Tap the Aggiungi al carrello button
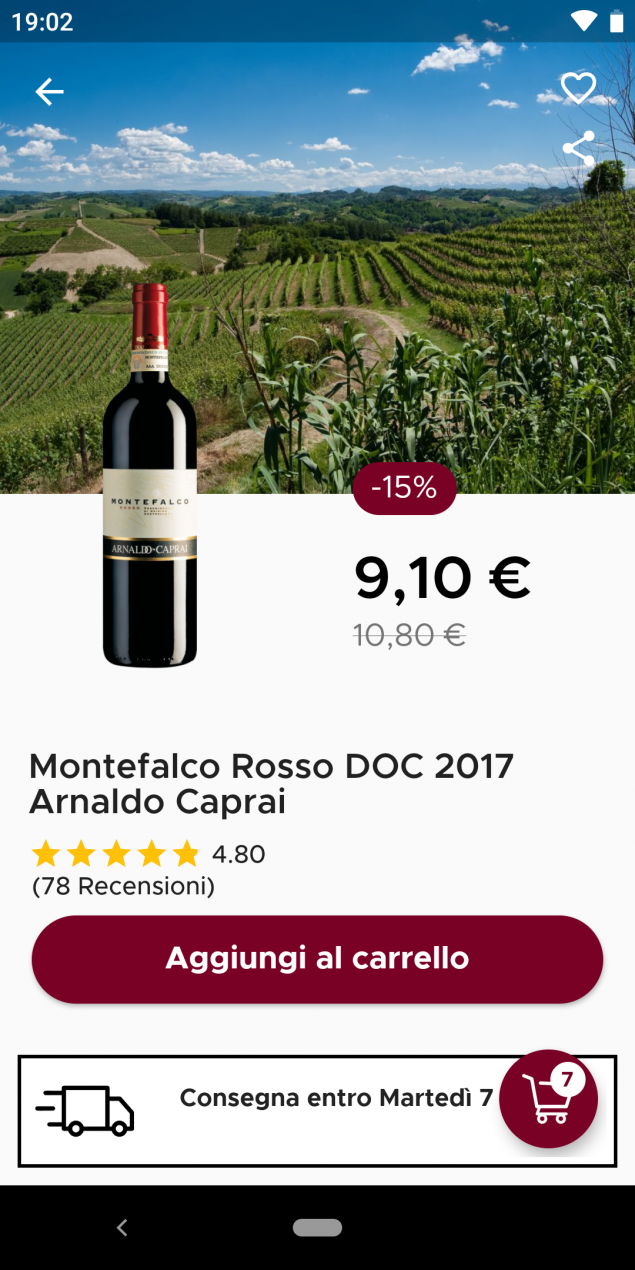 pyautogui.click(x=317, y=959)
